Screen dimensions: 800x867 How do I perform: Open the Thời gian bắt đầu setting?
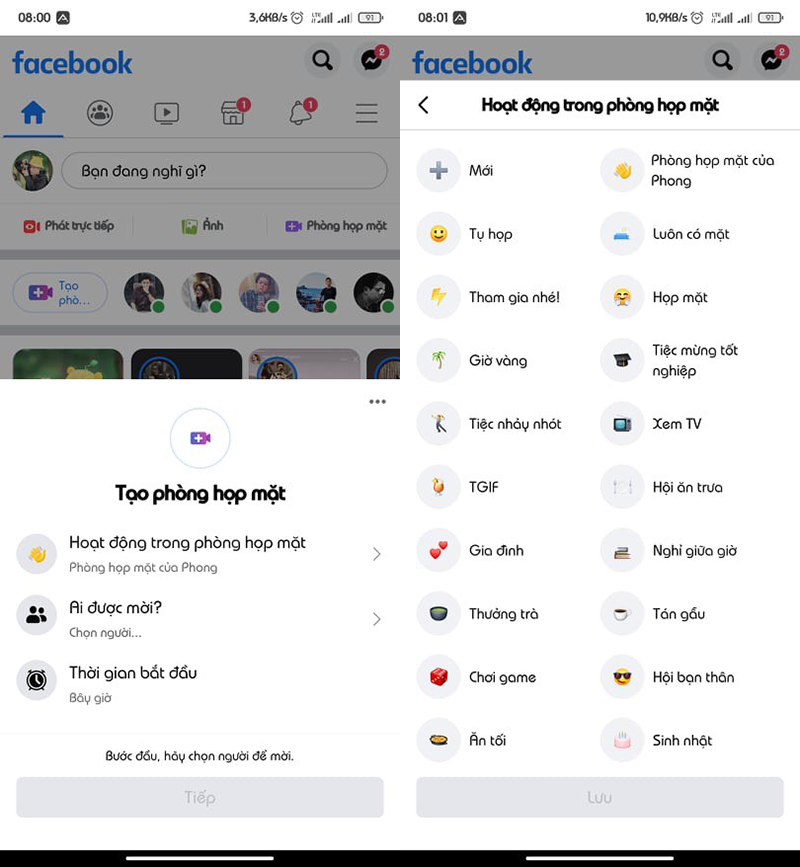pyautogui.click(x=200, y=683)
